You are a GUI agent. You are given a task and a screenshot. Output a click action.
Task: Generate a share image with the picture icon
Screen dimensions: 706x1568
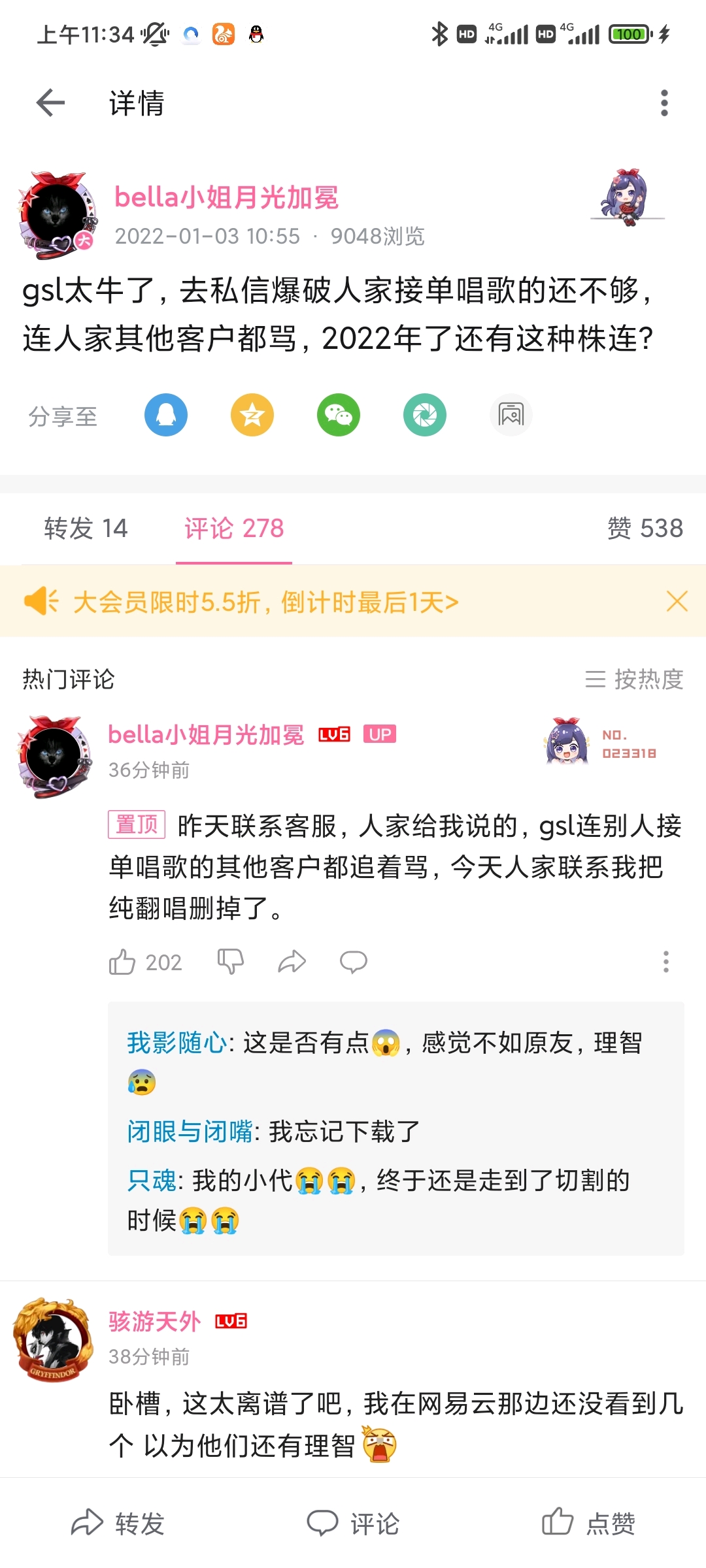pos(511,415)
